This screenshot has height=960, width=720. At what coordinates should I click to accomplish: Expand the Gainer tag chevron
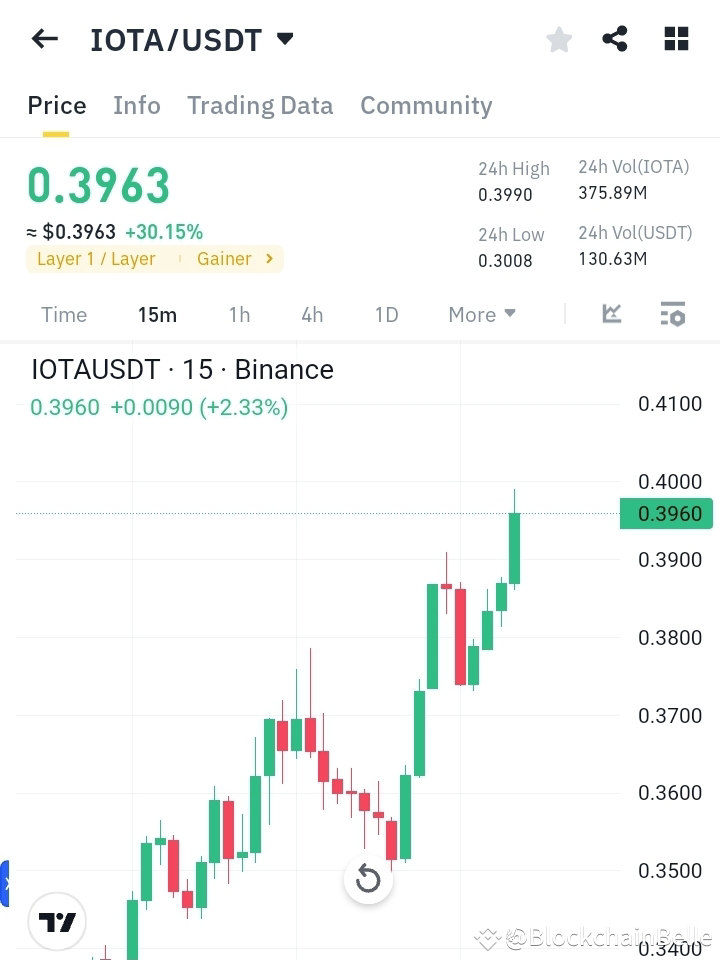[268, 258]
